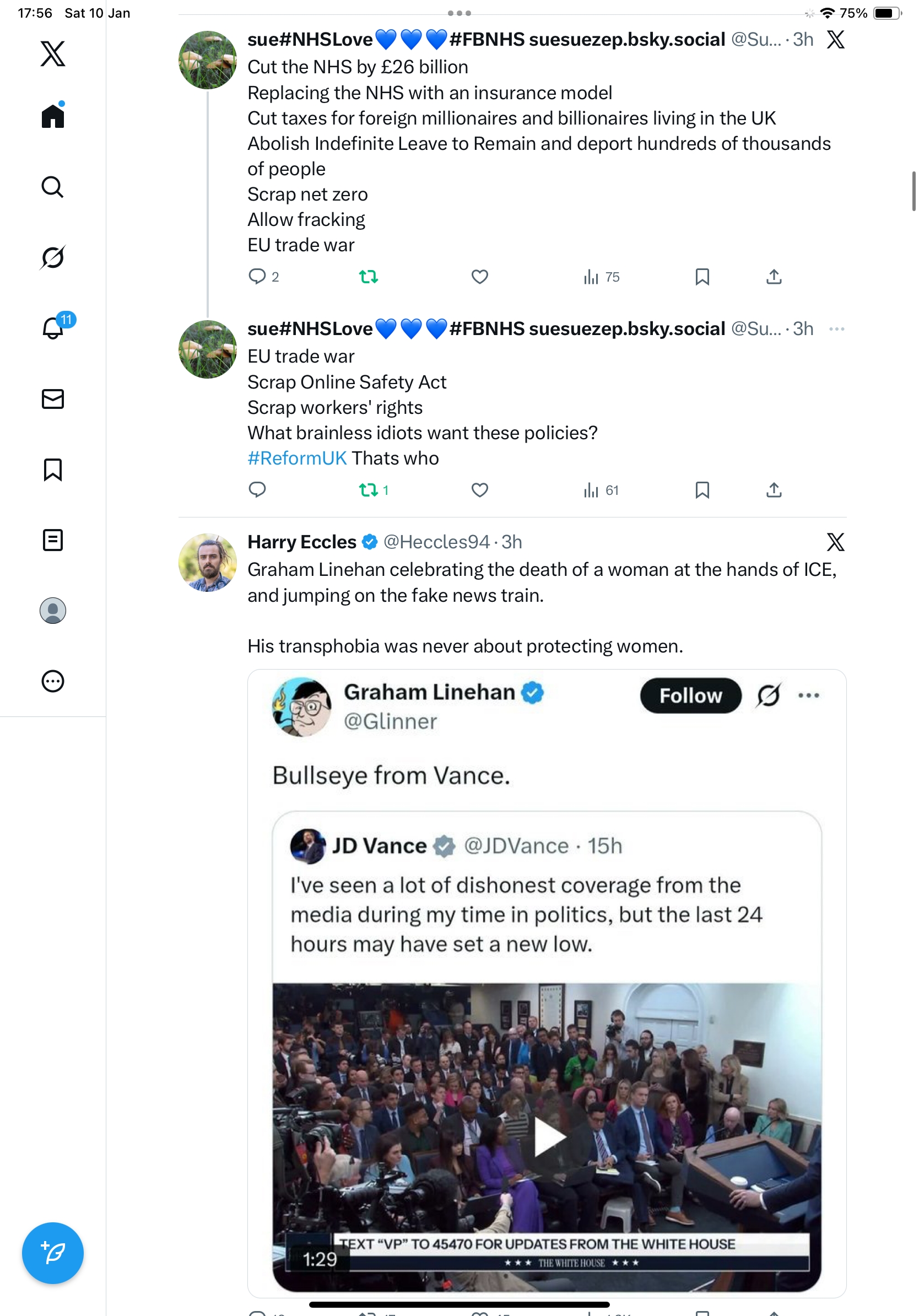Open the notifications bell with 11 badge
Viewport: 919px width, 1316px height.
click(x=53, y=328)
